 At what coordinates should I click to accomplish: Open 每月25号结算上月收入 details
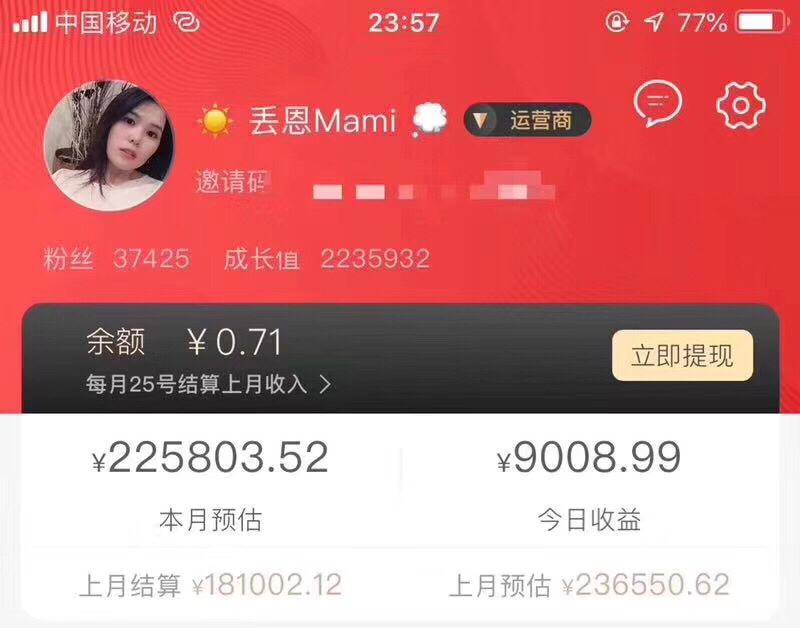208,384
